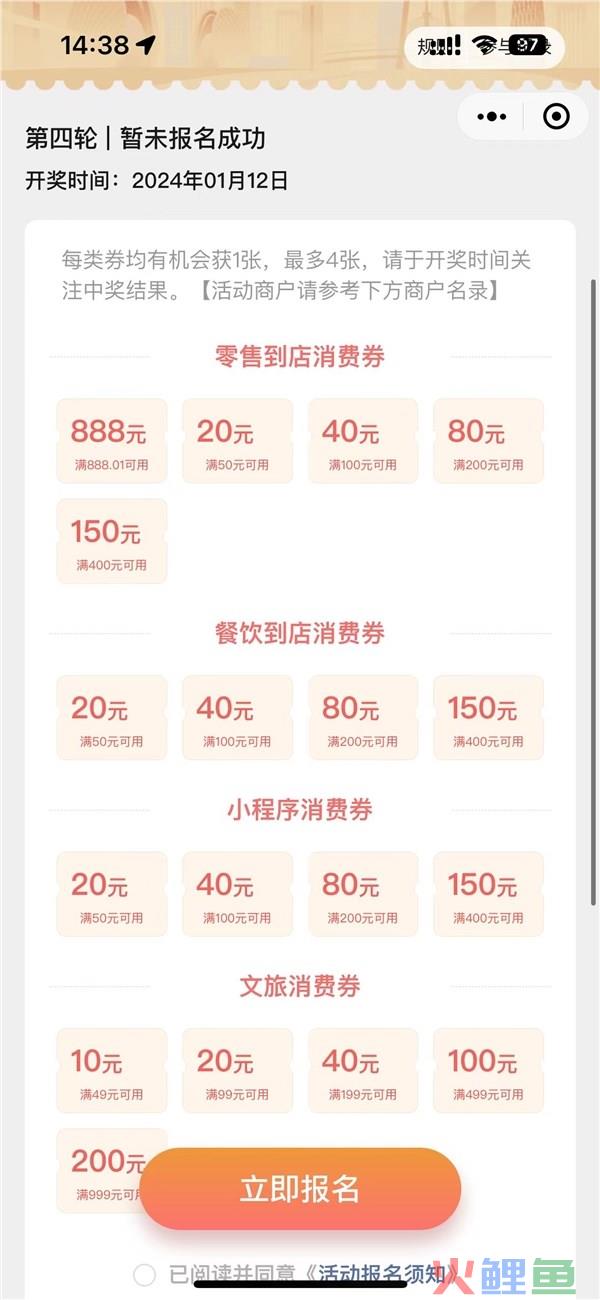Check the 已阅读并同意 agreement circle
The width and height of the screenshot is (600, 1300).
(x=145, y=1274)
